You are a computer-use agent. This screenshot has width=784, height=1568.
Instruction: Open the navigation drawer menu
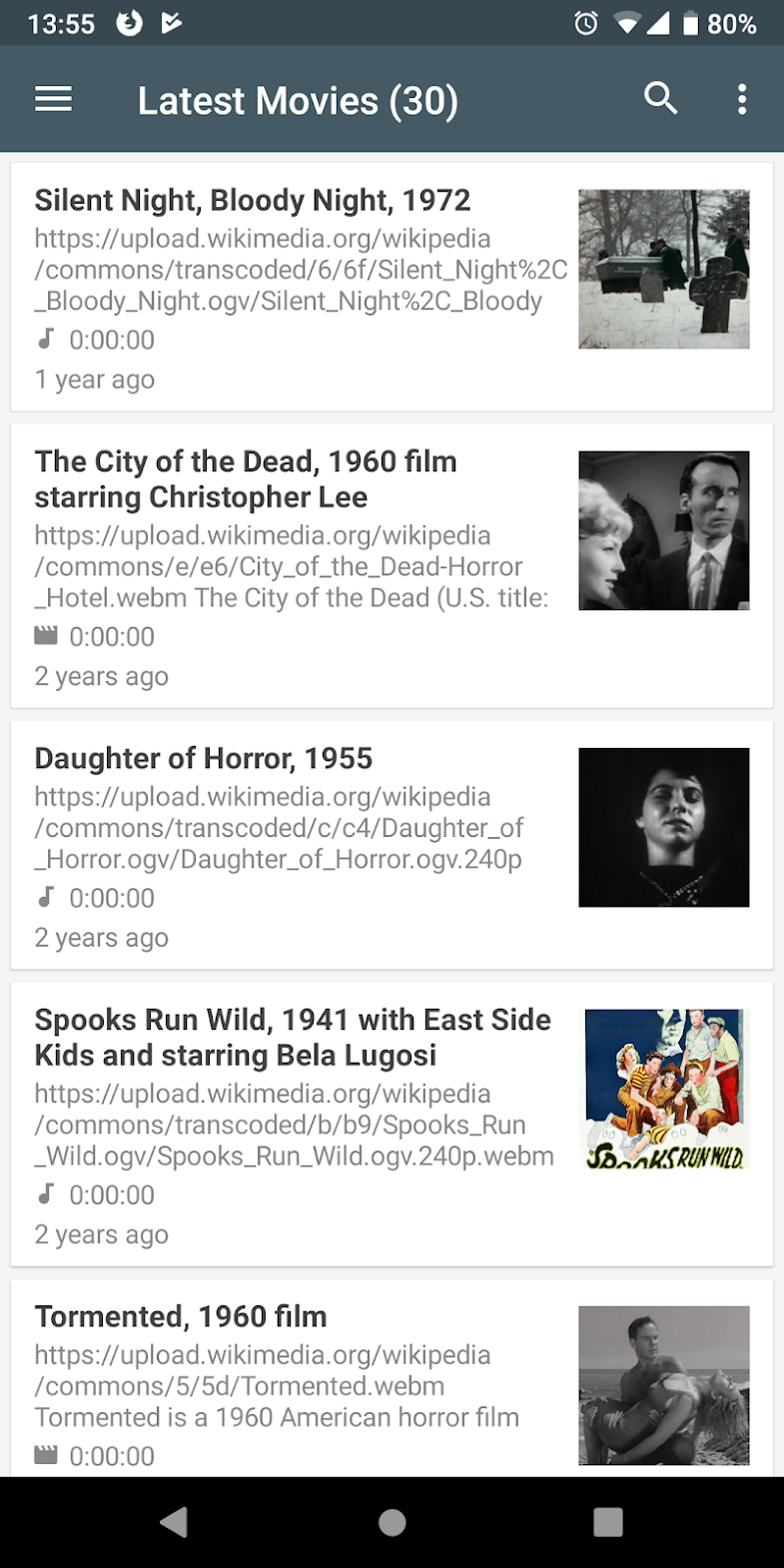point(53,99)
